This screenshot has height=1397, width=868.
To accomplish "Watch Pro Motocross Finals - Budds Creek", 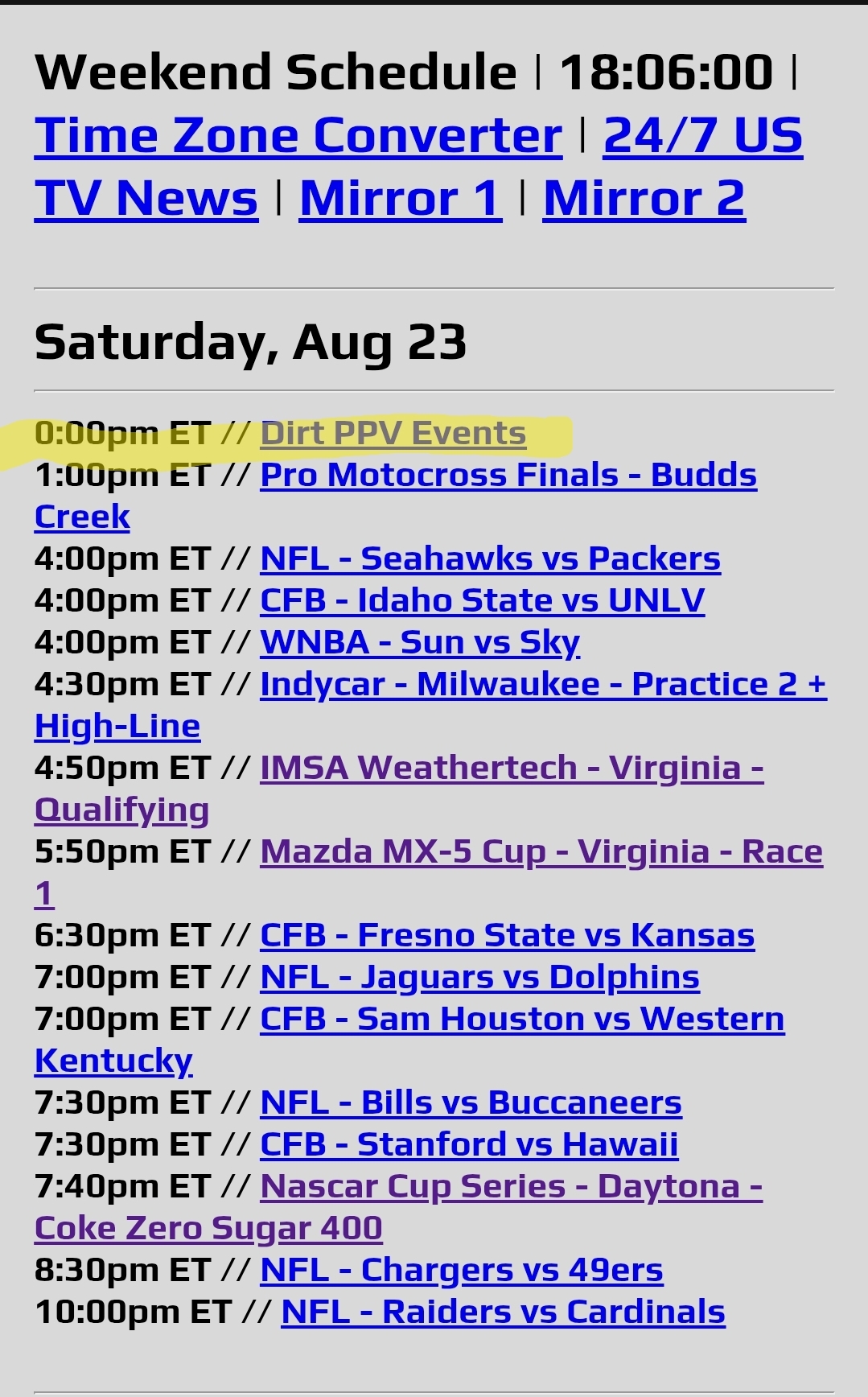I will click(x=508, y=475).
